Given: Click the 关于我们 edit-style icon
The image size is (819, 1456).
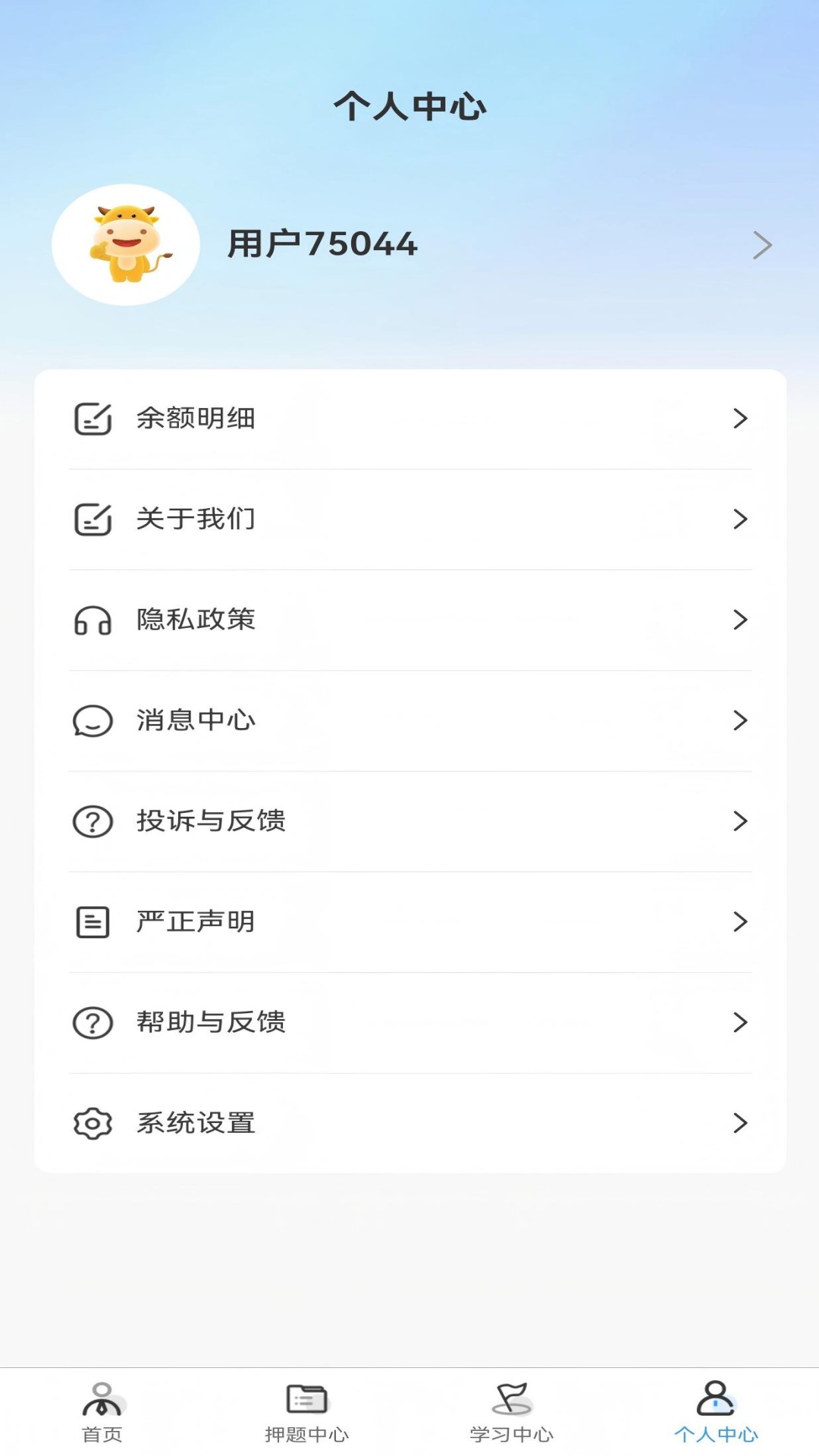Looking at the screenshot, I should [93, 519].
